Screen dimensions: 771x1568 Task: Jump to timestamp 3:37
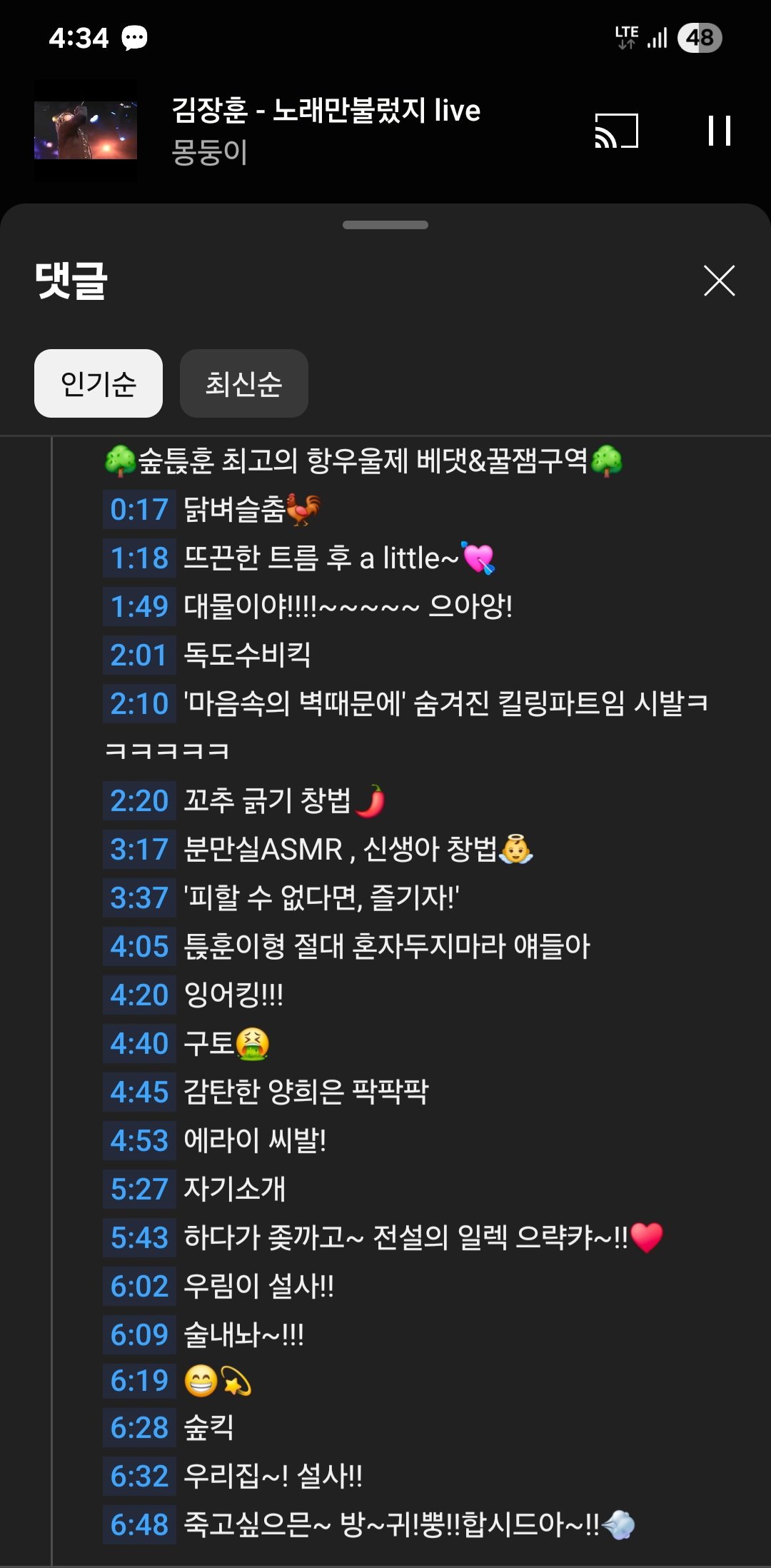[139, 898]
